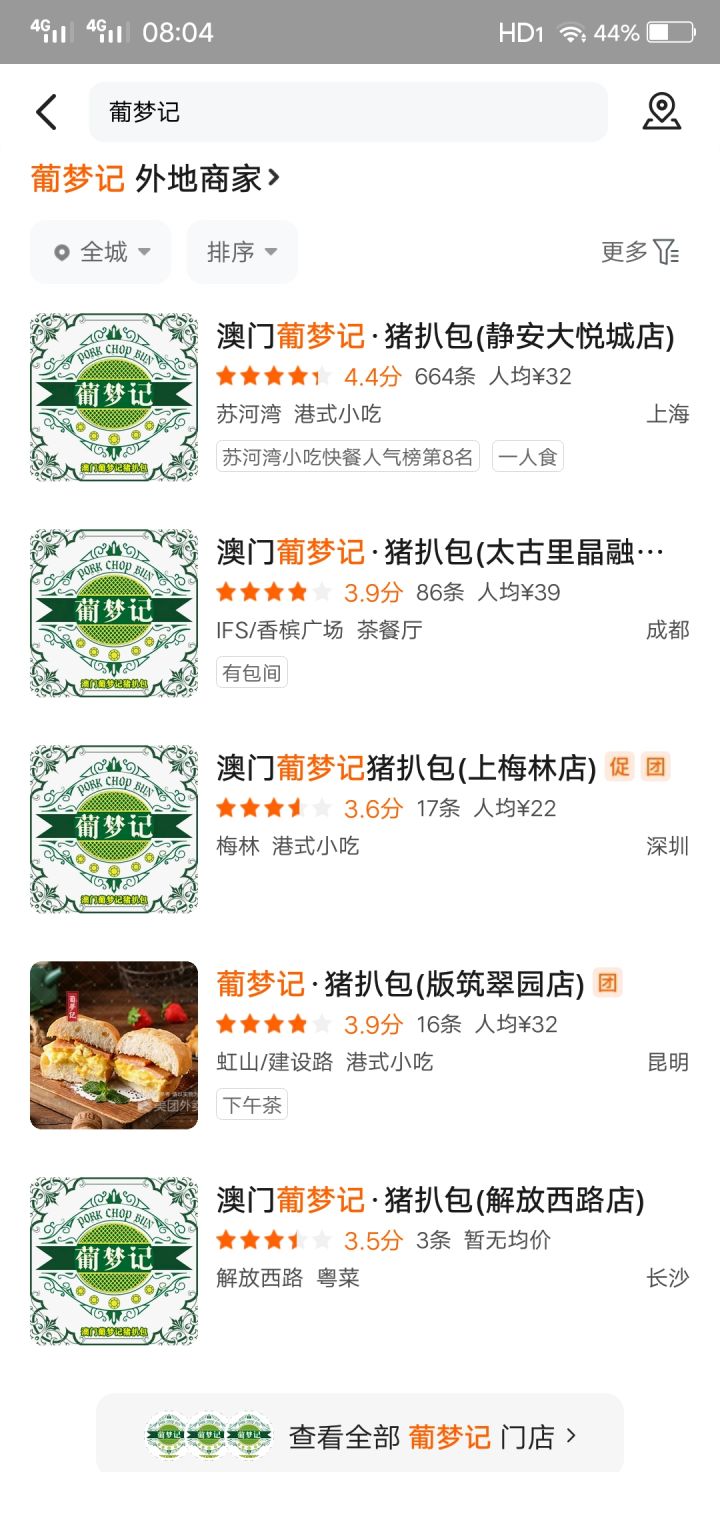Open the 静安大悦城店 result in 上海
Viewport: 720px width, 1520px height.
445,337
